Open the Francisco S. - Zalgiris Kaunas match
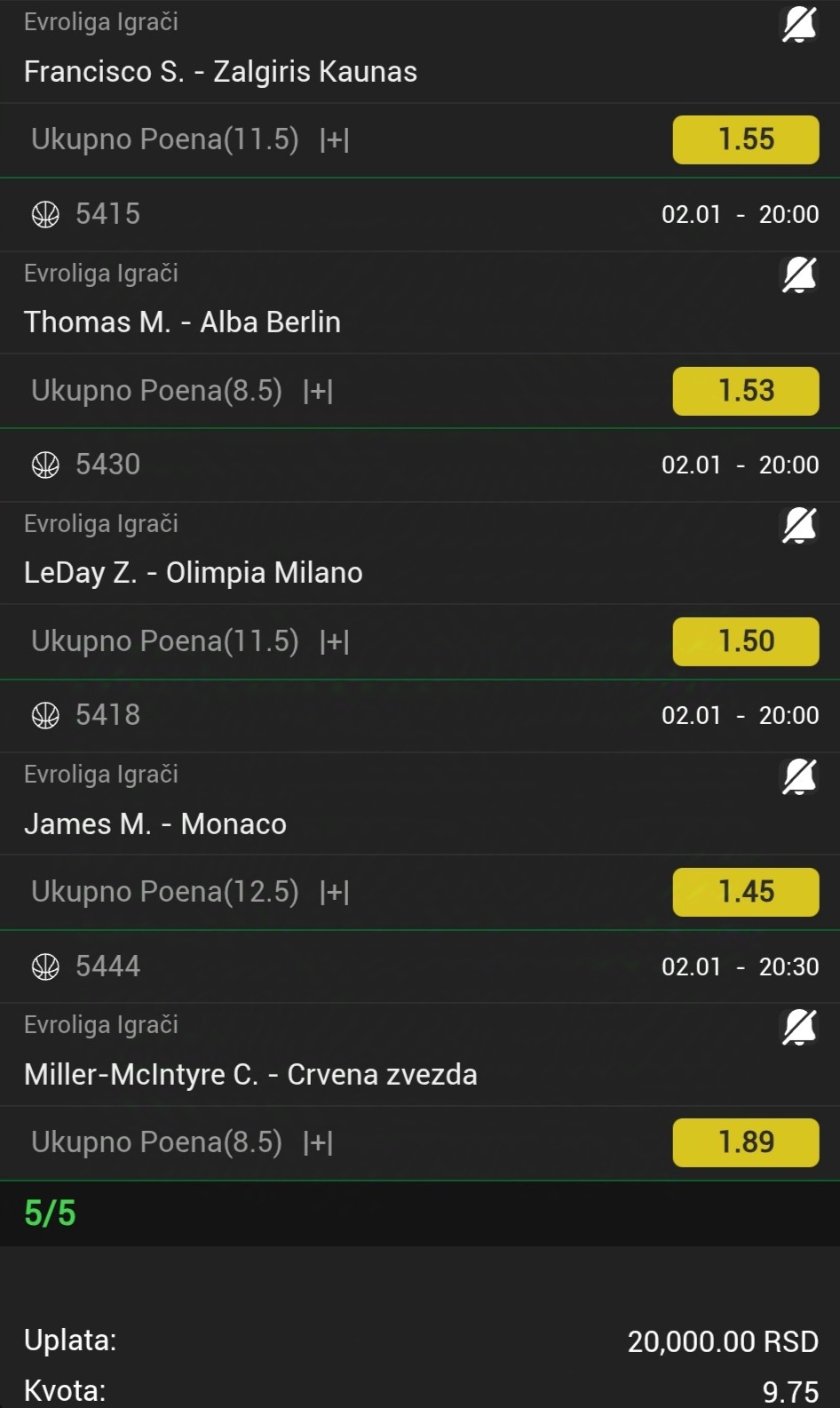This screenshot has height=1408, width=840. coord(220,72)
